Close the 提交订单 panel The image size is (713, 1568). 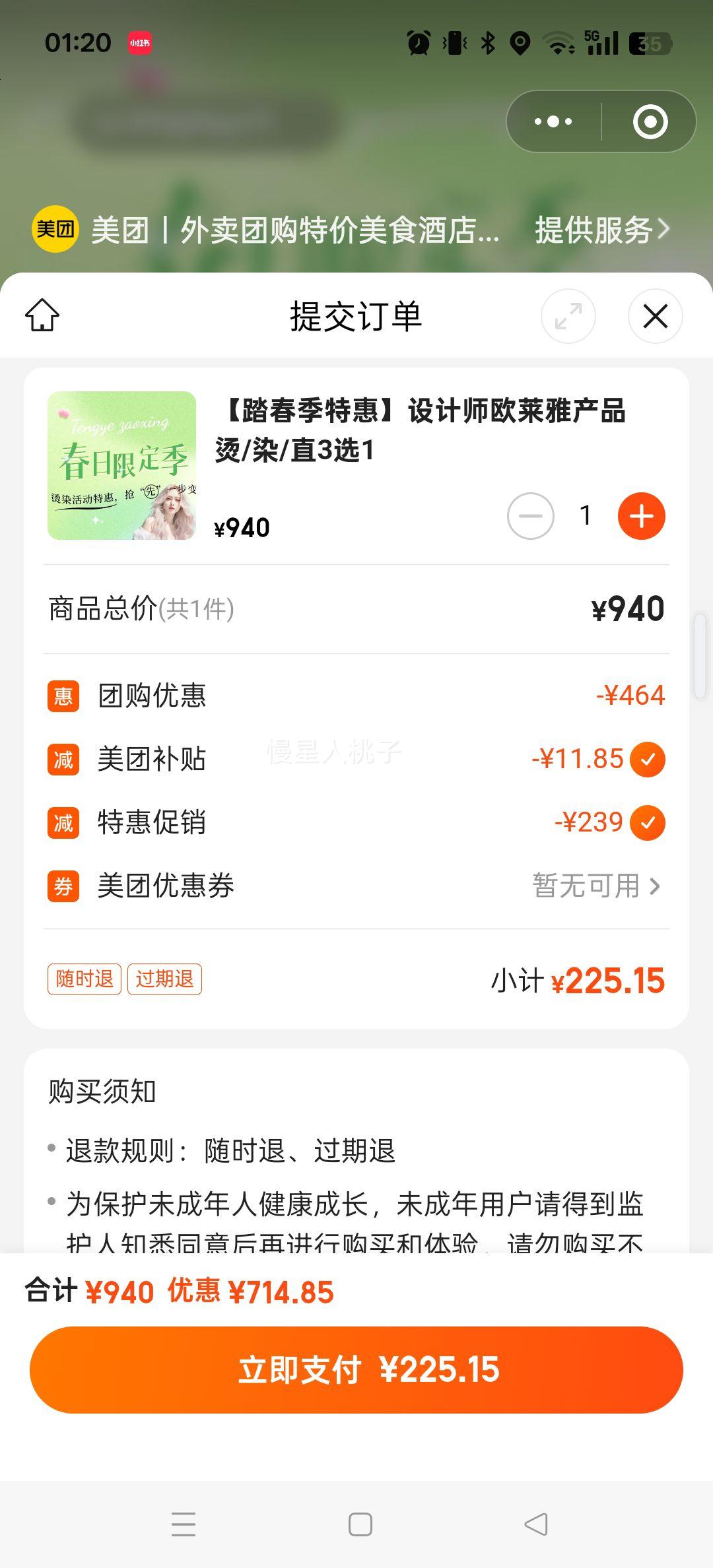tap(655, 316)
